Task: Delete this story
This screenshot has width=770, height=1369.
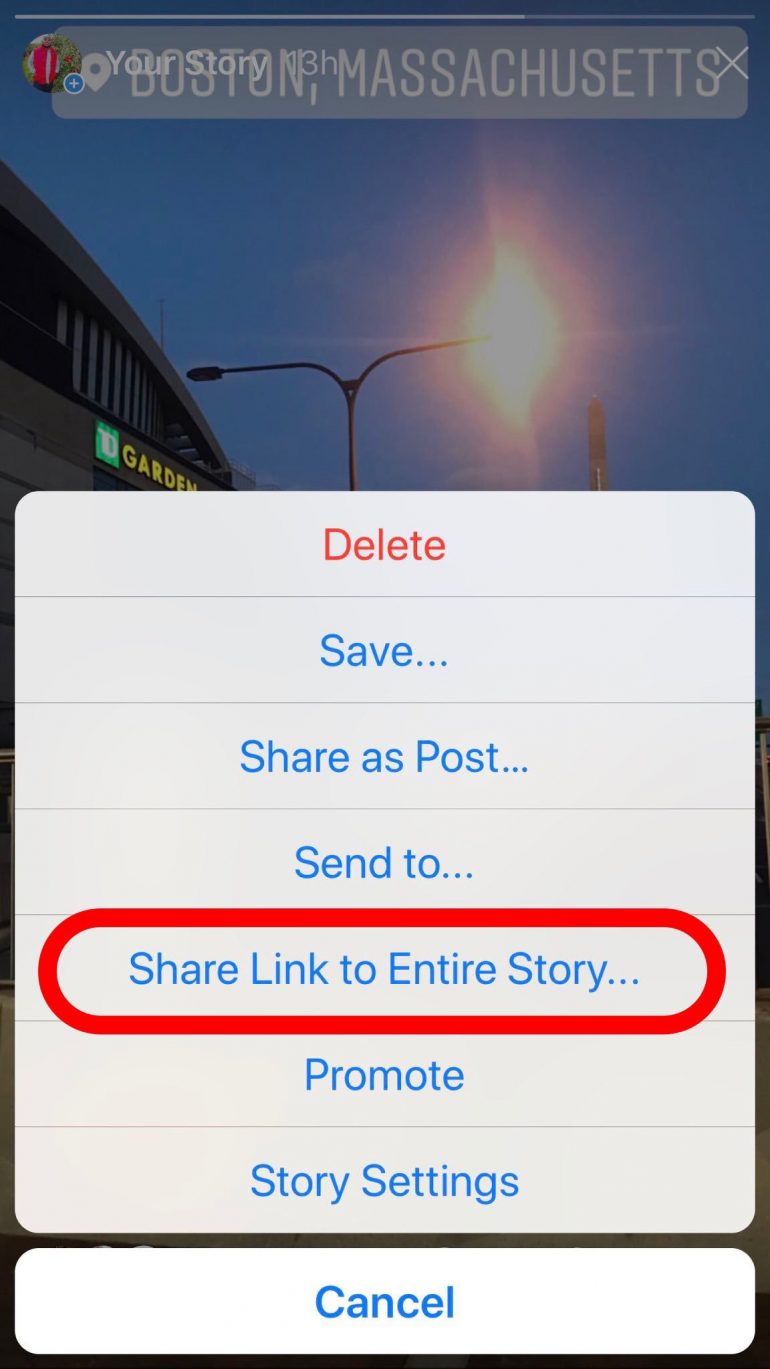Action: [x=384, y=545]
